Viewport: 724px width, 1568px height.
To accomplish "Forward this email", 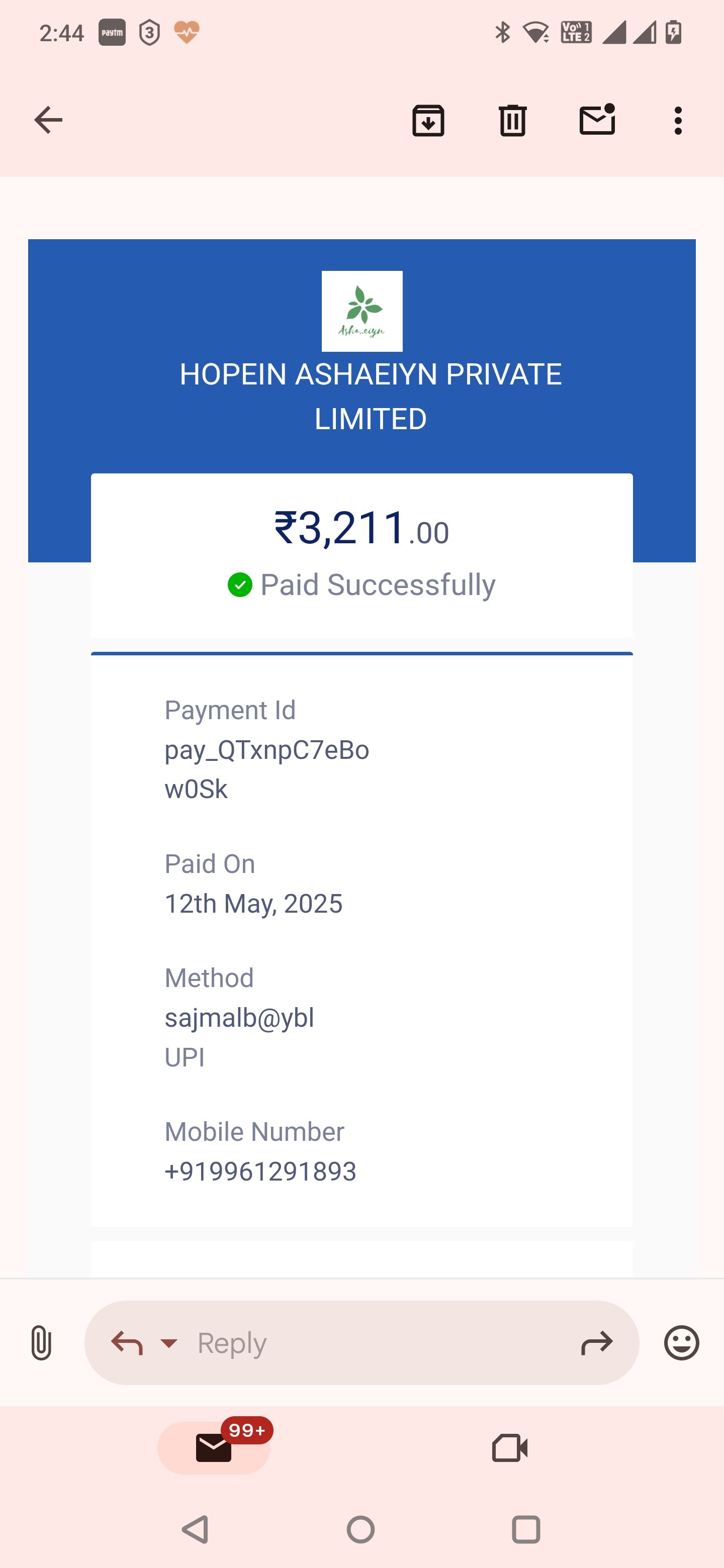I will click(597, 1343).
